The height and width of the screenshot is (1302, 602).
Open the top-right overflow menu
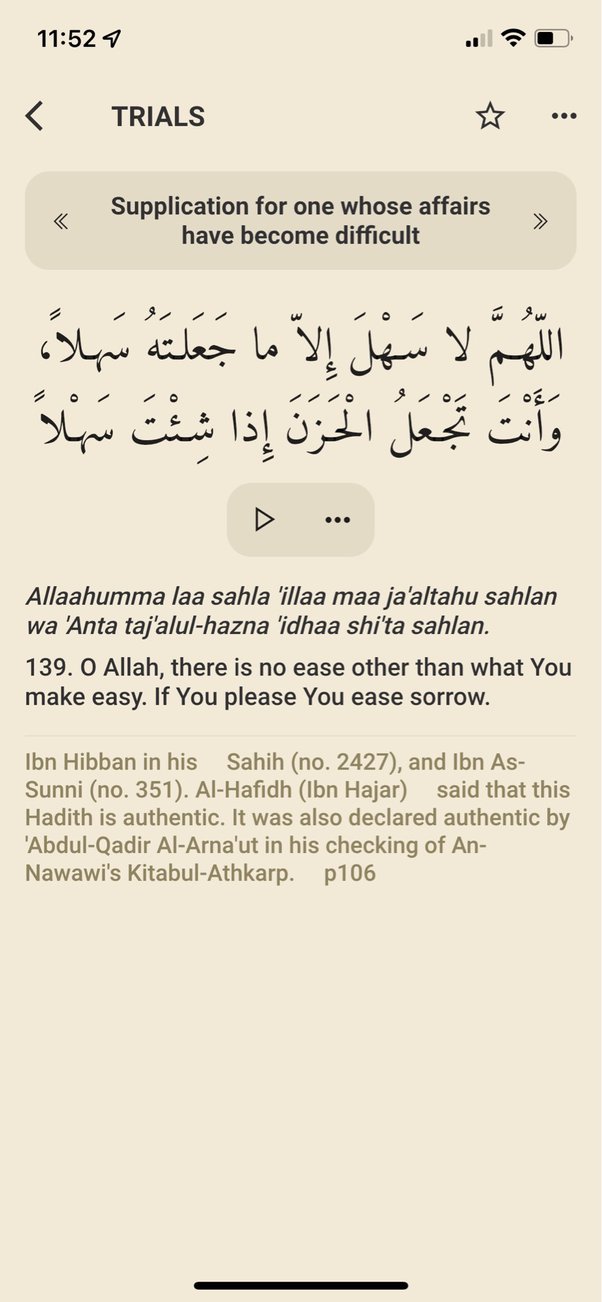point(564,116)
